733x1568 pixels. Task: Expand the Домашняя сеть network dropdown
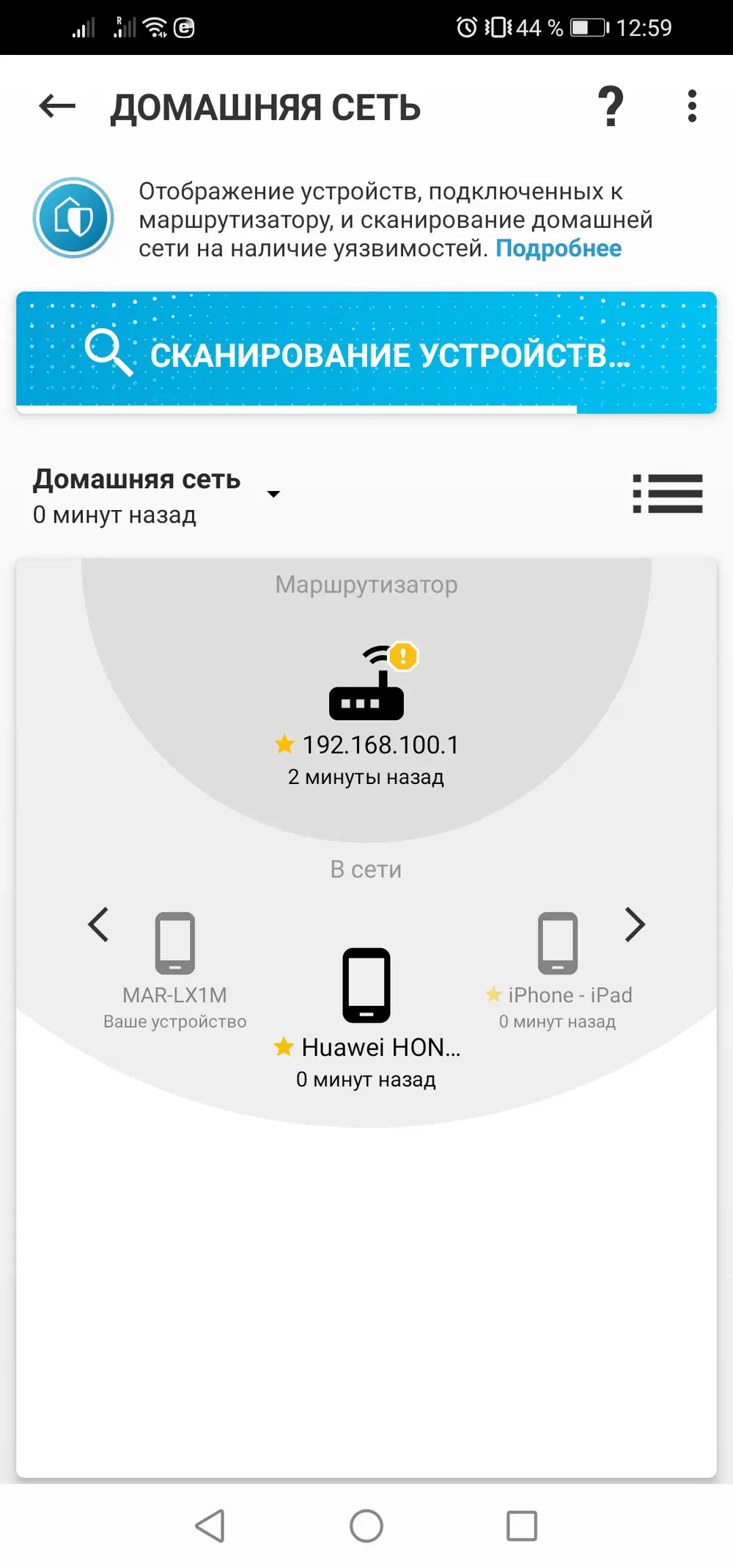[273, 494]
